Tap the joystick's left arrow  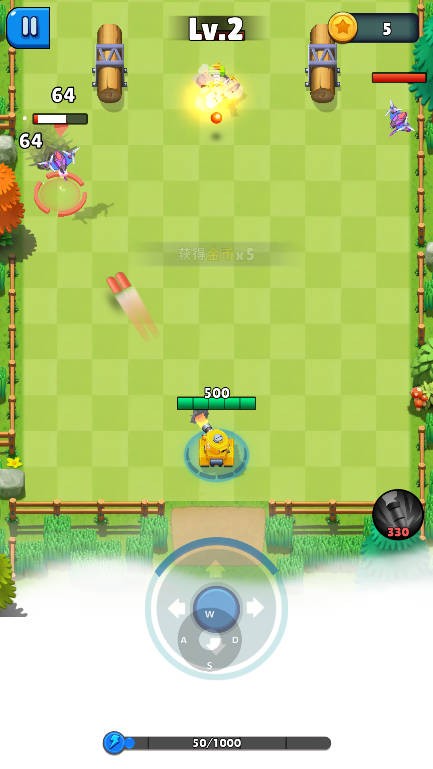(177, 609)
